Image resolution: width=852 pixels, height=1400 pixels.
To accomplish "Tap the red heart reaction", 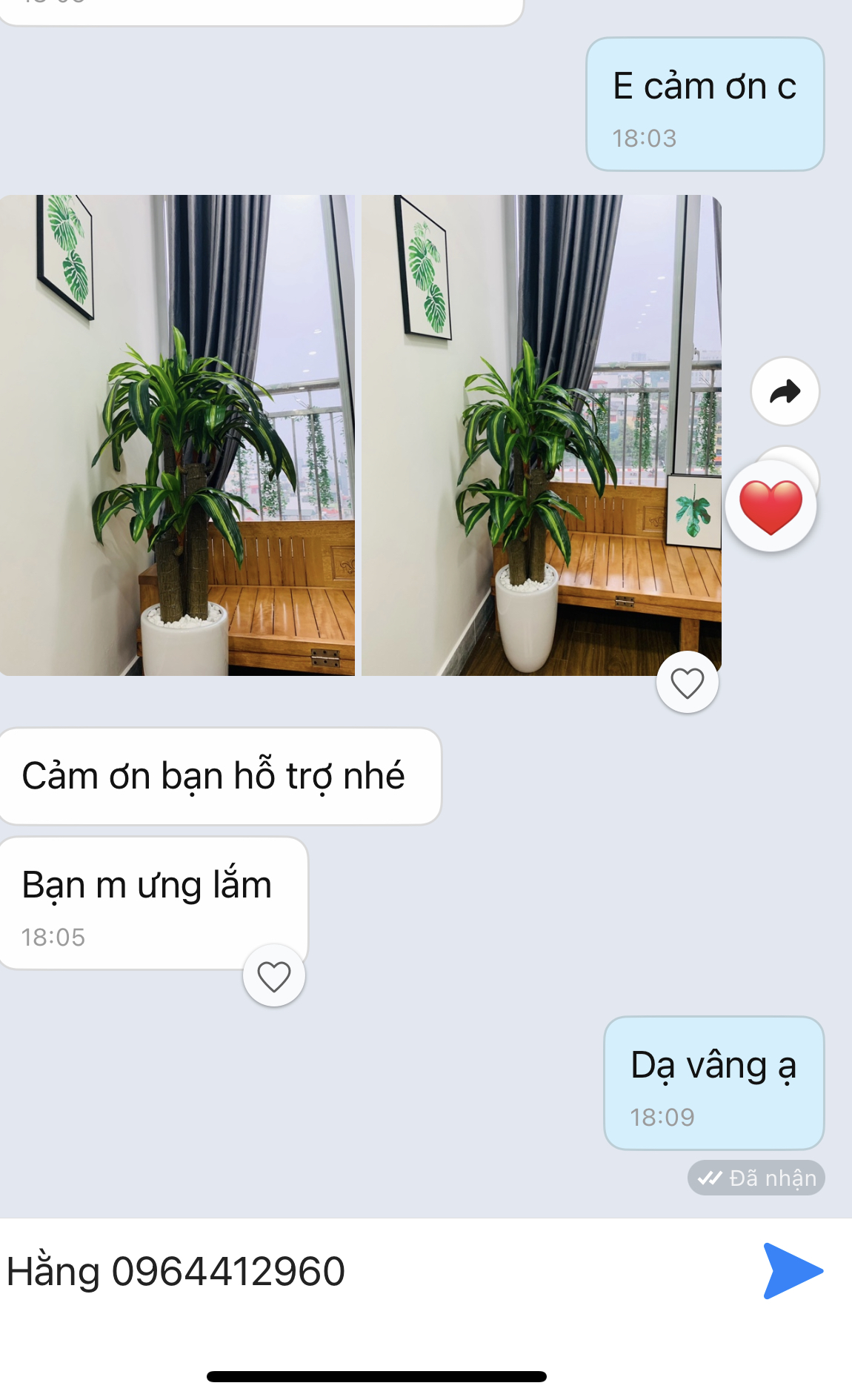I will pyautogui.click(x=771, y=507).
